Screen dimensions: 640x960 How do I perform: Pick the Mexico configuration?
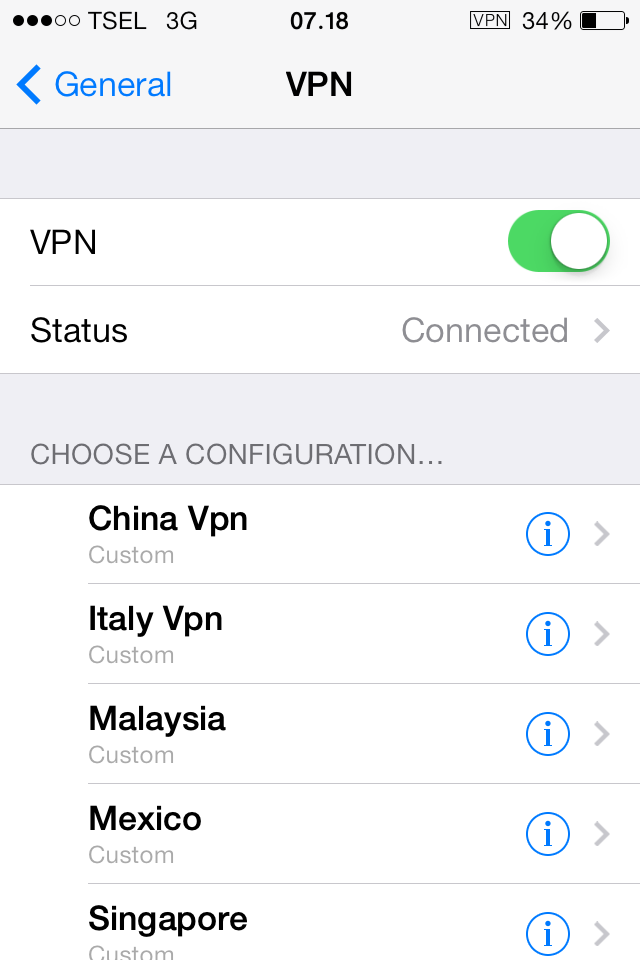coord(145,833)
